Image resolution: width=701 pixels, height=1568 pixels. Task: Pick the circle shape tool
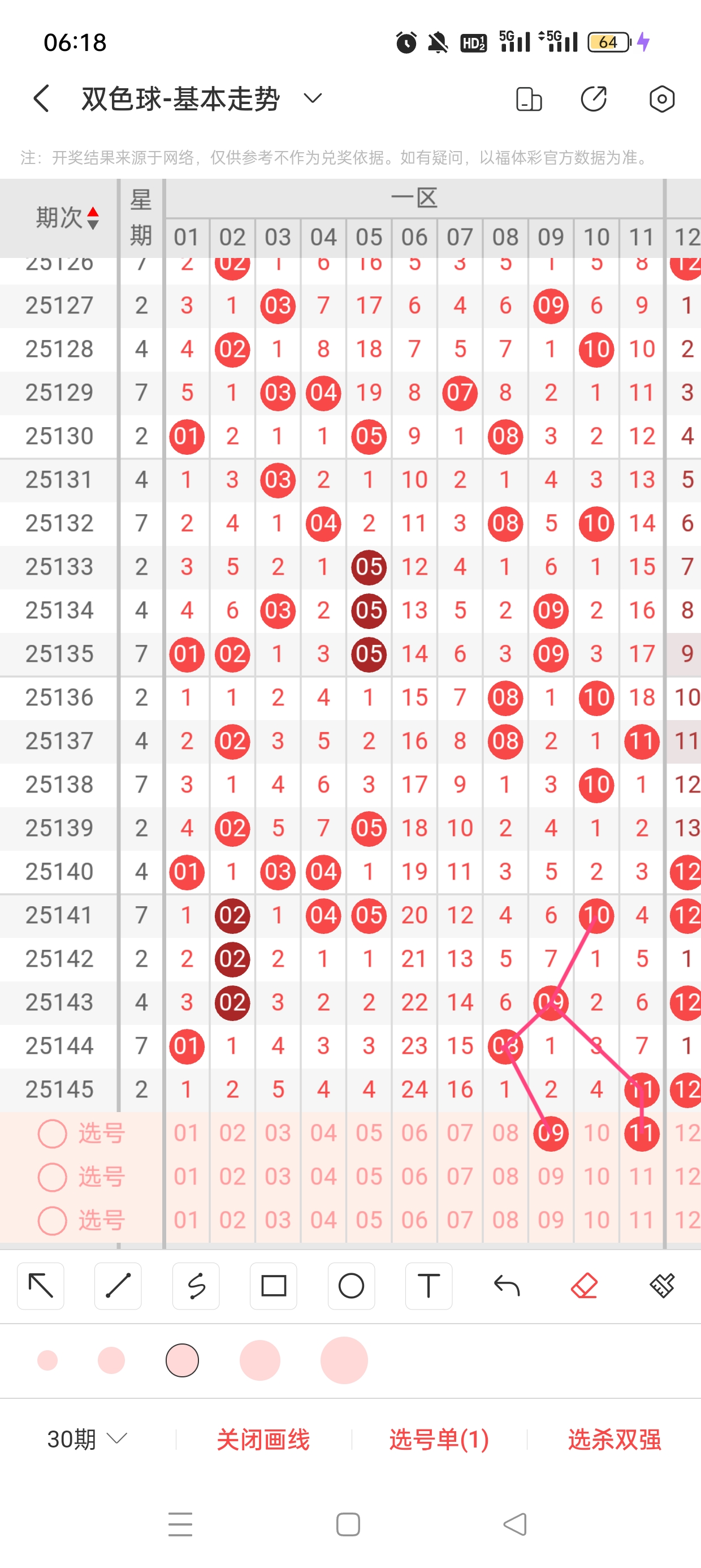click(x=351, y=1286)
